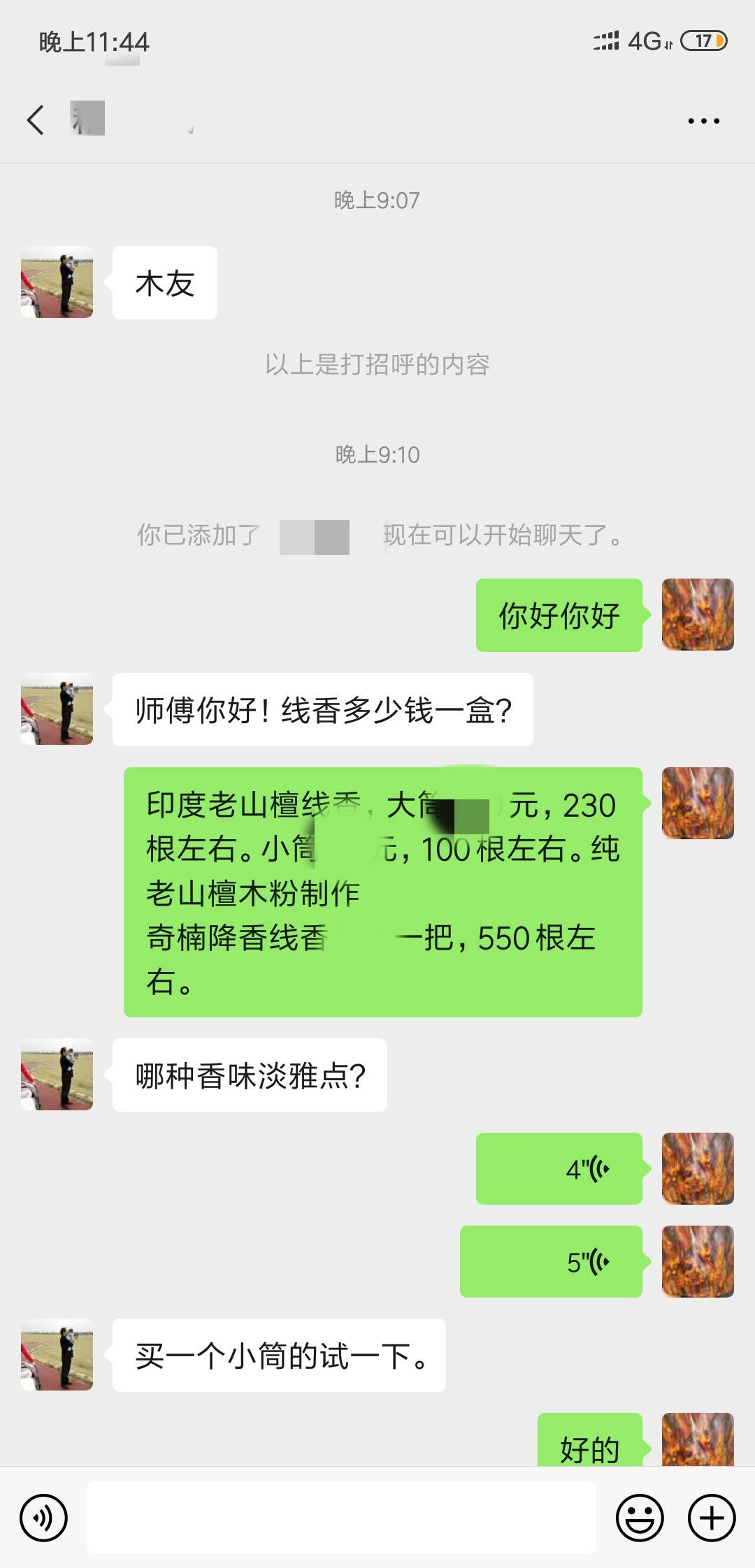Open the emoji picker

pyautogui.click(x=639, y=1518)
